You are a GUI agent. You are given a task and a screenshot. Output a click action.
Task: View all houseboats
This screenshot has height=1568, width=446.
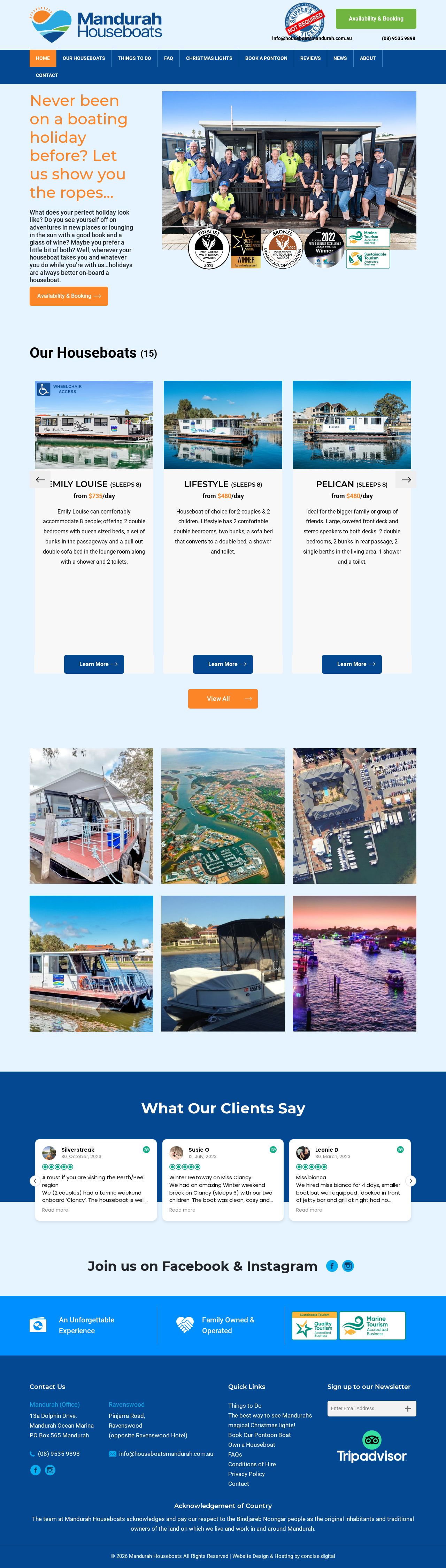coord(223,699)
